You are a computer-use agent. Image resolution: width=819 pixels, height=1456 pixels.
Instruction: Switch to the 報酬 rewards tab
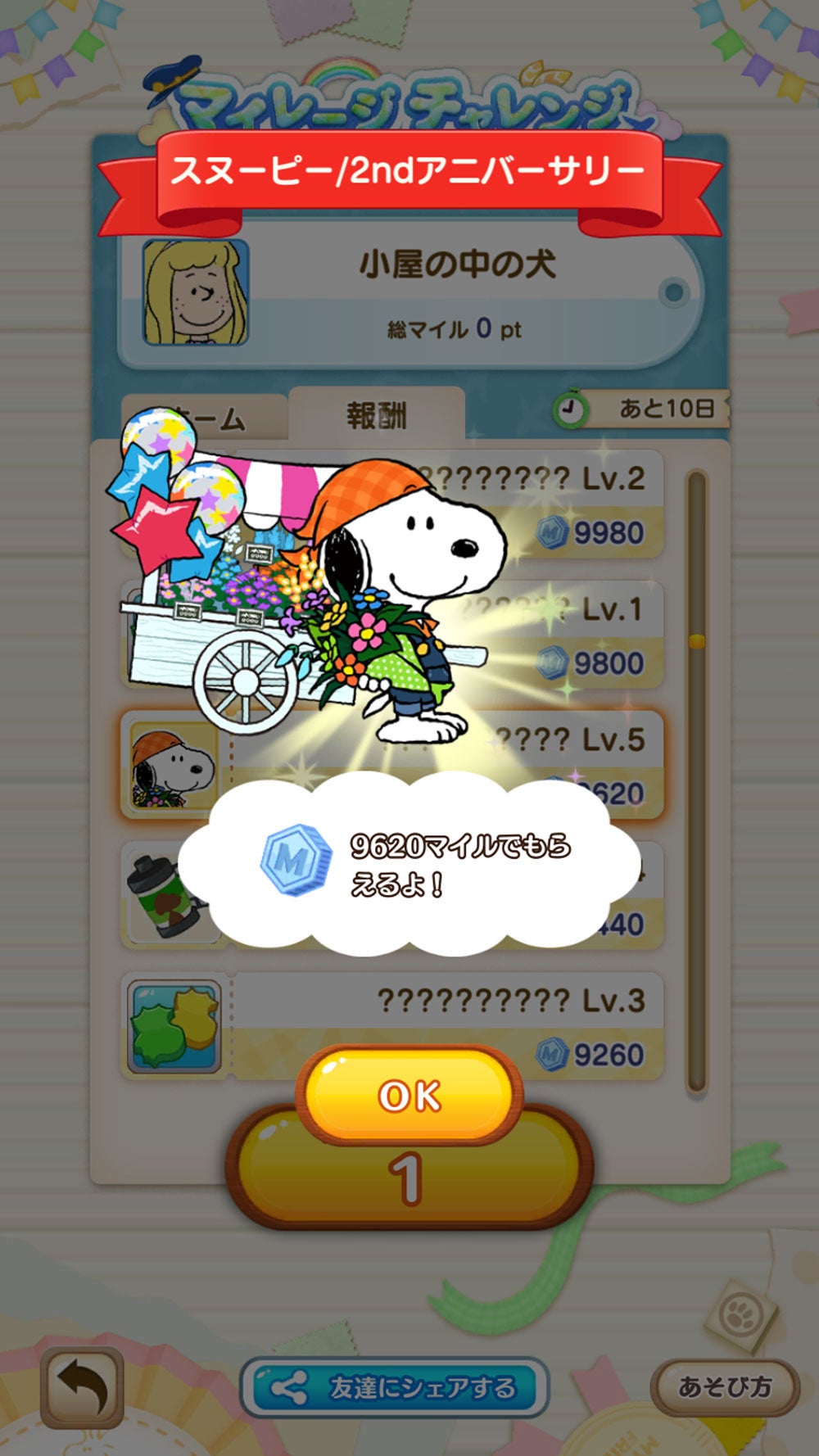(377, 415)
